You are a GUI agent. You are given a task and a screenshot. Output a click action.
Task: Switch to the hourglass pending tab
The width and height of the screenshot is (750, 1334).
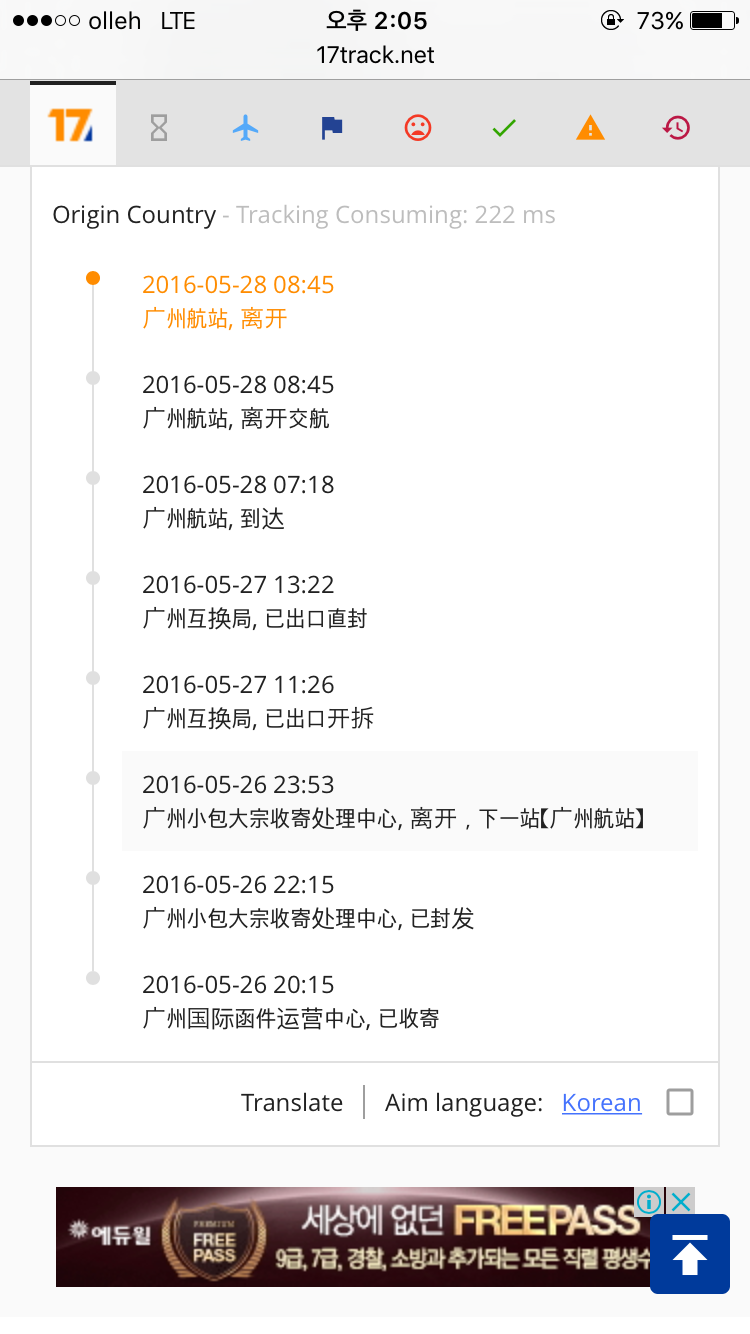tap(158, 127)
